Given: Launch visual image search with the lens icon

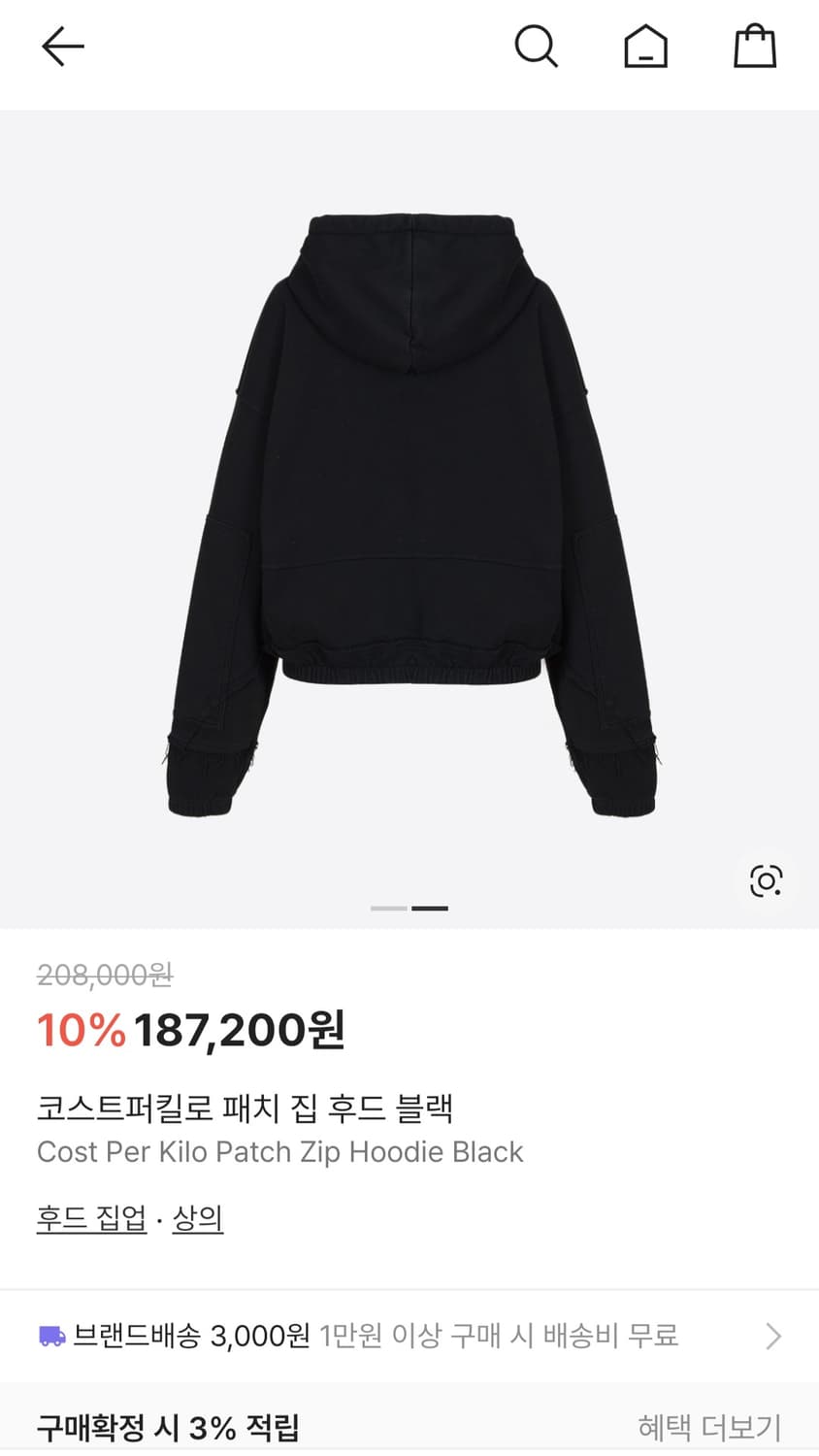Looking at the screenshot, I should 766,881.
